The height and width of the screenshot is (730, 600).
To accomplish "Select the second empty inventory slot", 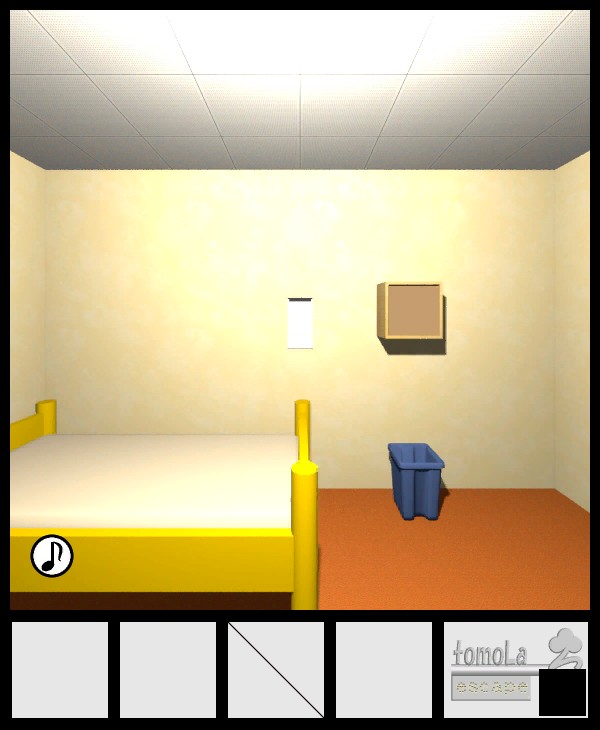I will point(168,670).
